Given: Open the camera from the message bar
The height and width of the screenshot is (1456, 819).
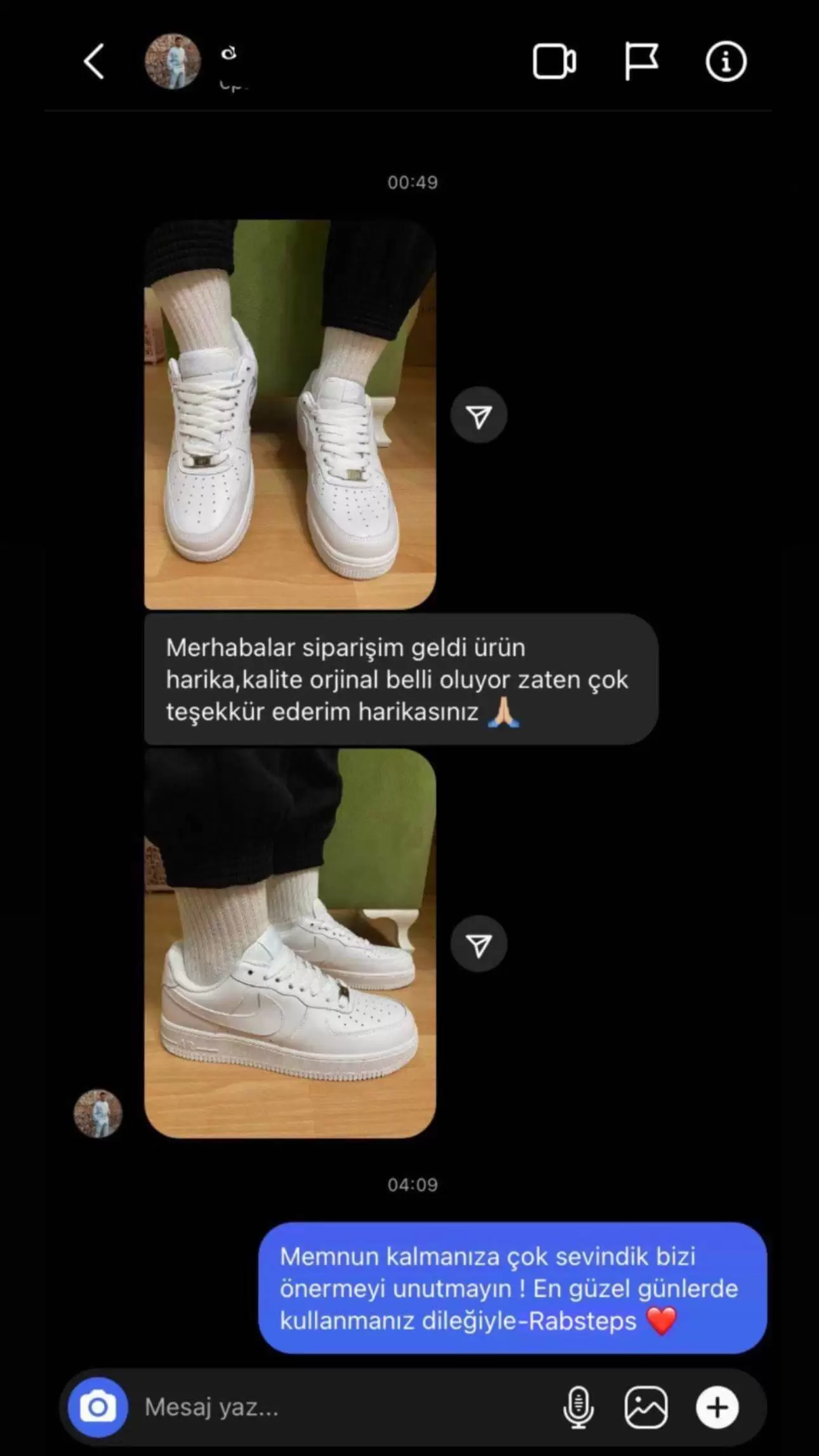Looking at the screenshot, I should point(98,1408).
